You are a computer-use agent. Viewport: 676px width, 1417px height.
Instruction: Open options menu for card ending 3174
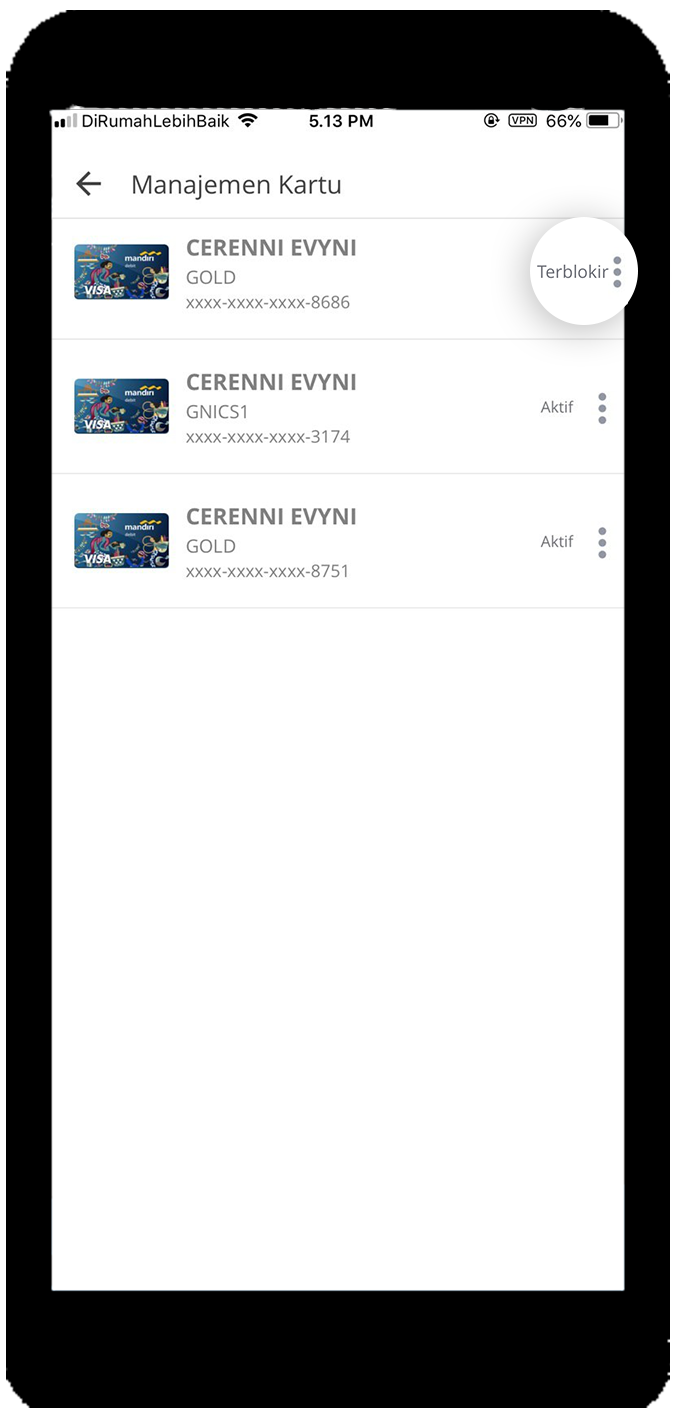[602, 408]
